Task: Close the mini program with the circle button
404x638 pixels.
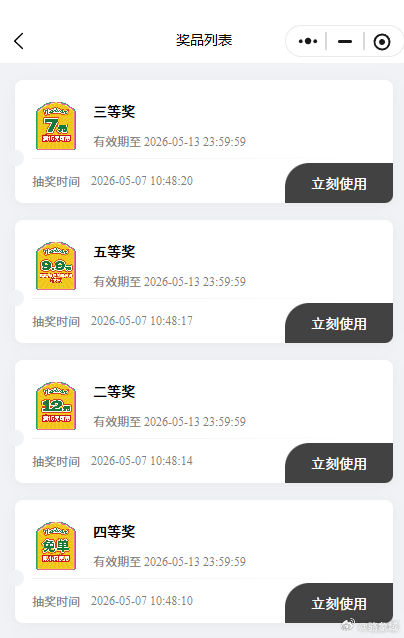Action: point(382,42)
